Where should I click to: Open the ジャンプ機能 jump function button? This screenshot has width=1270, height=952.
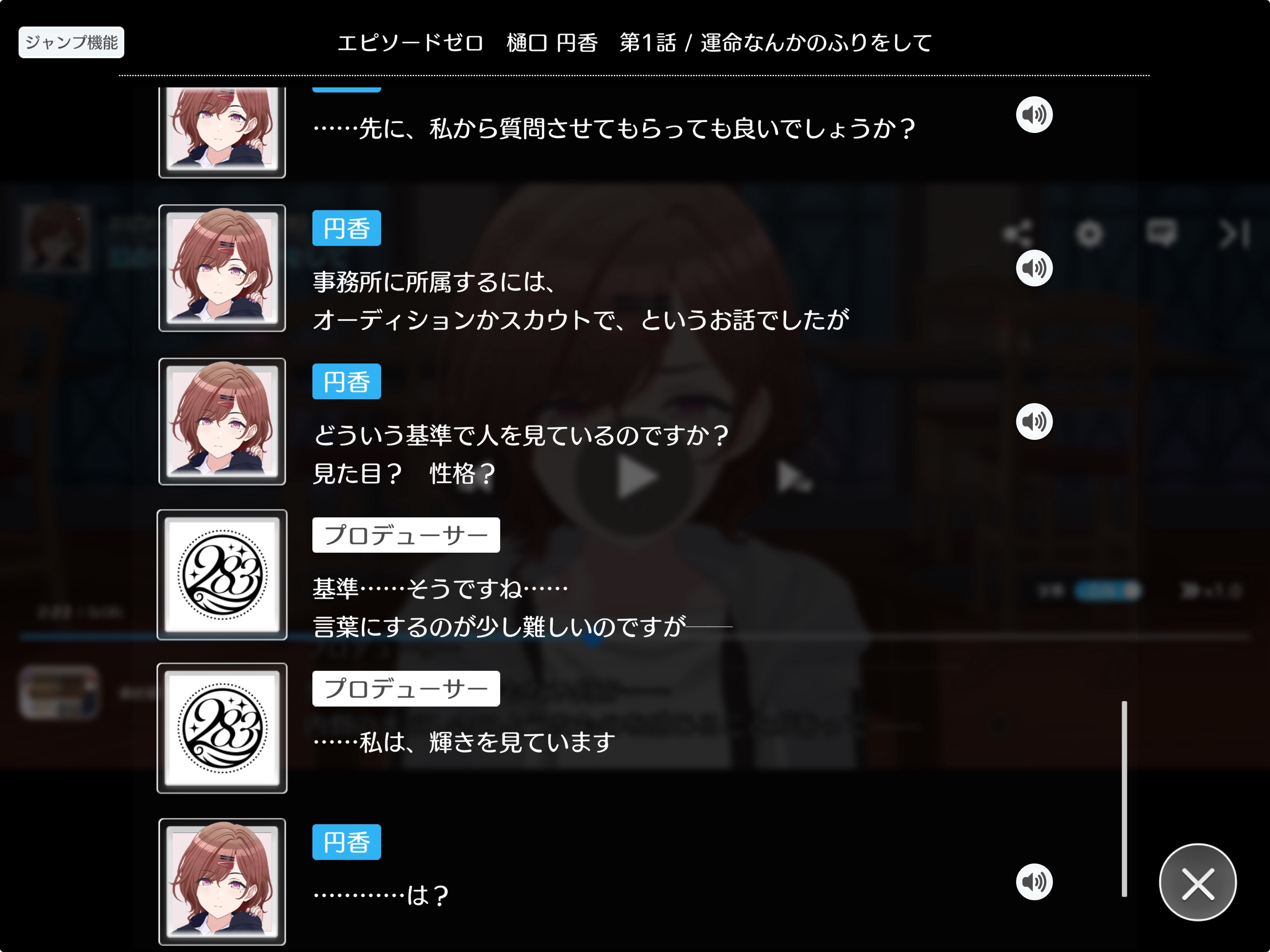click(x=71, y=42)
